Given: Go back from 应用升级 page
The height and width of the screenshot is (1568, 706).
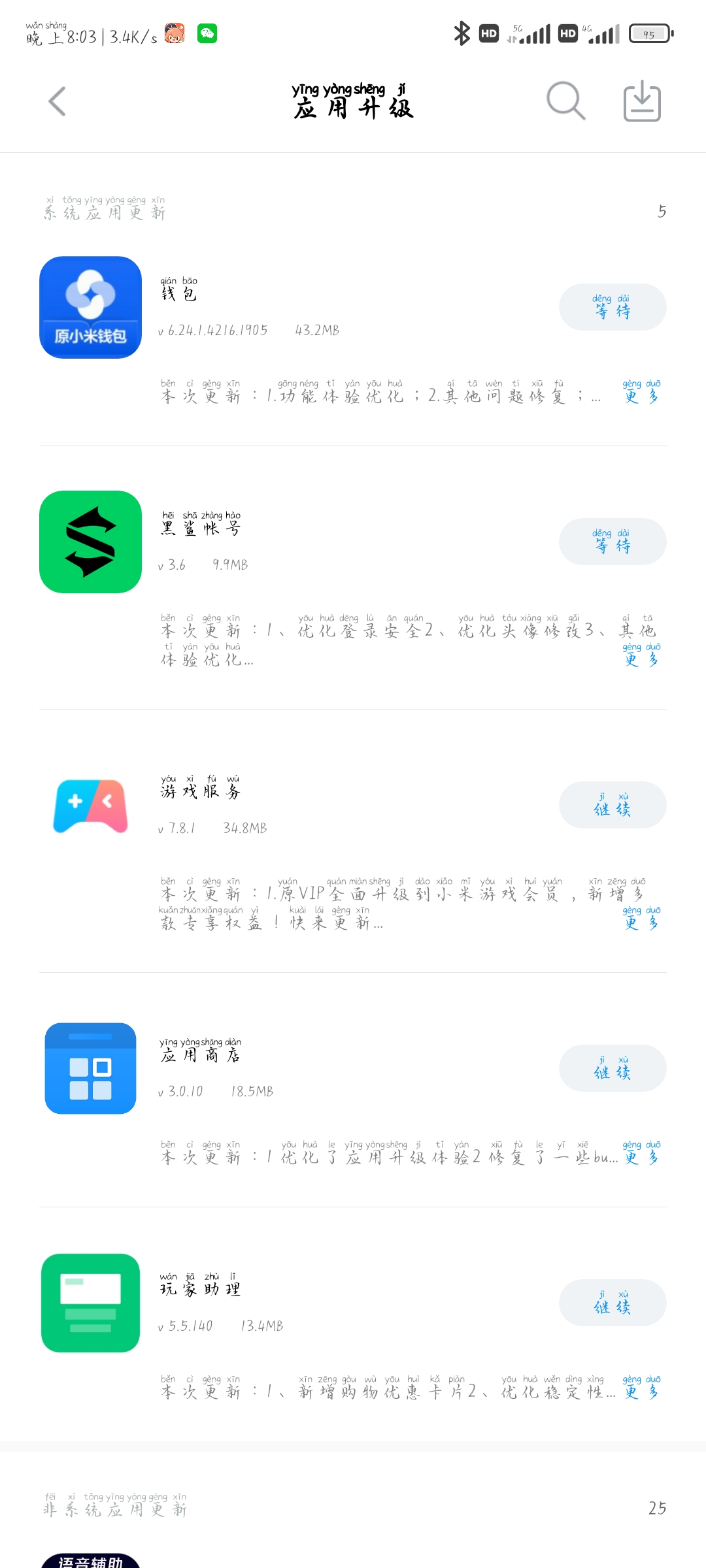Looking at the screenshot, I should click(x=58, y=101).
